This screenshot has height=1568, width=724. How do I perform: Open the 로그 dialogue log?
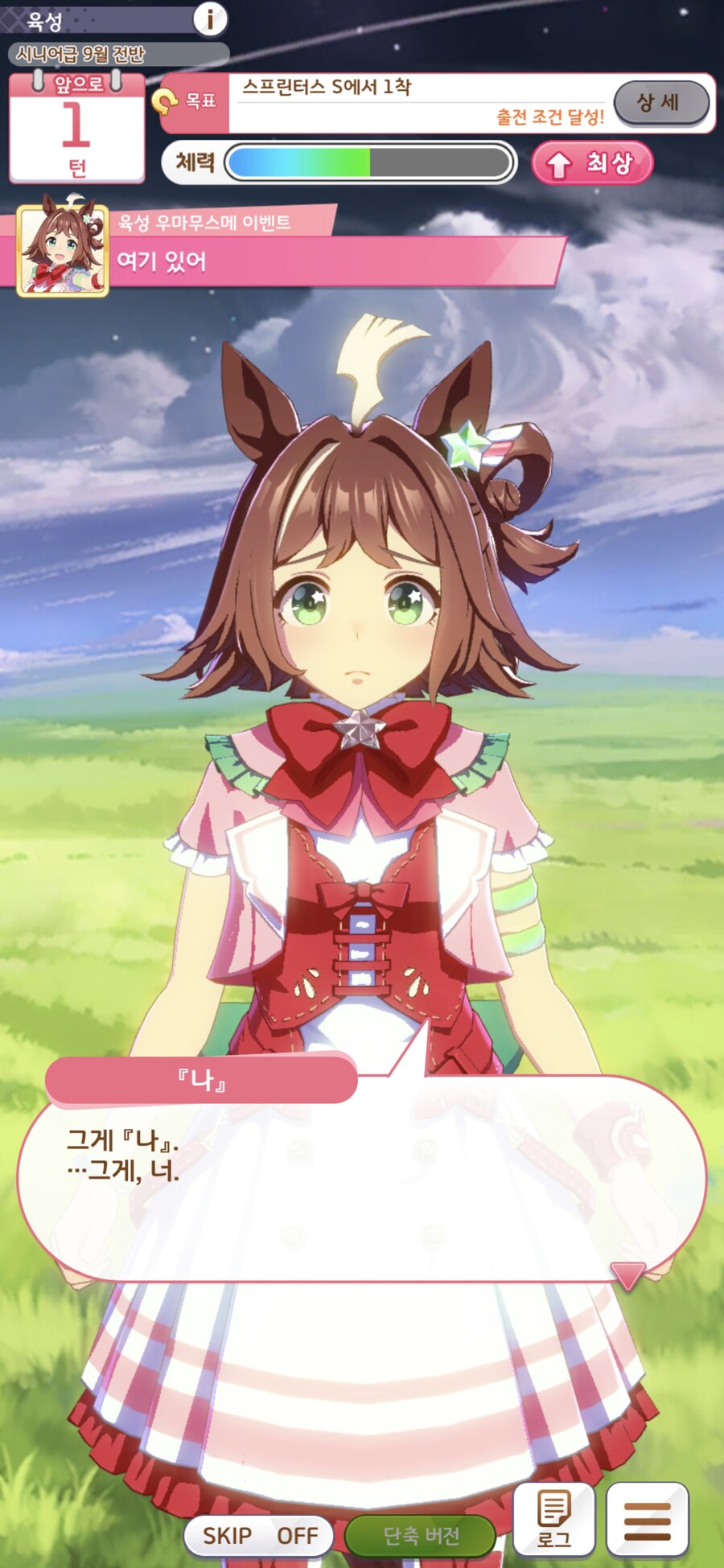[554, 1518]
